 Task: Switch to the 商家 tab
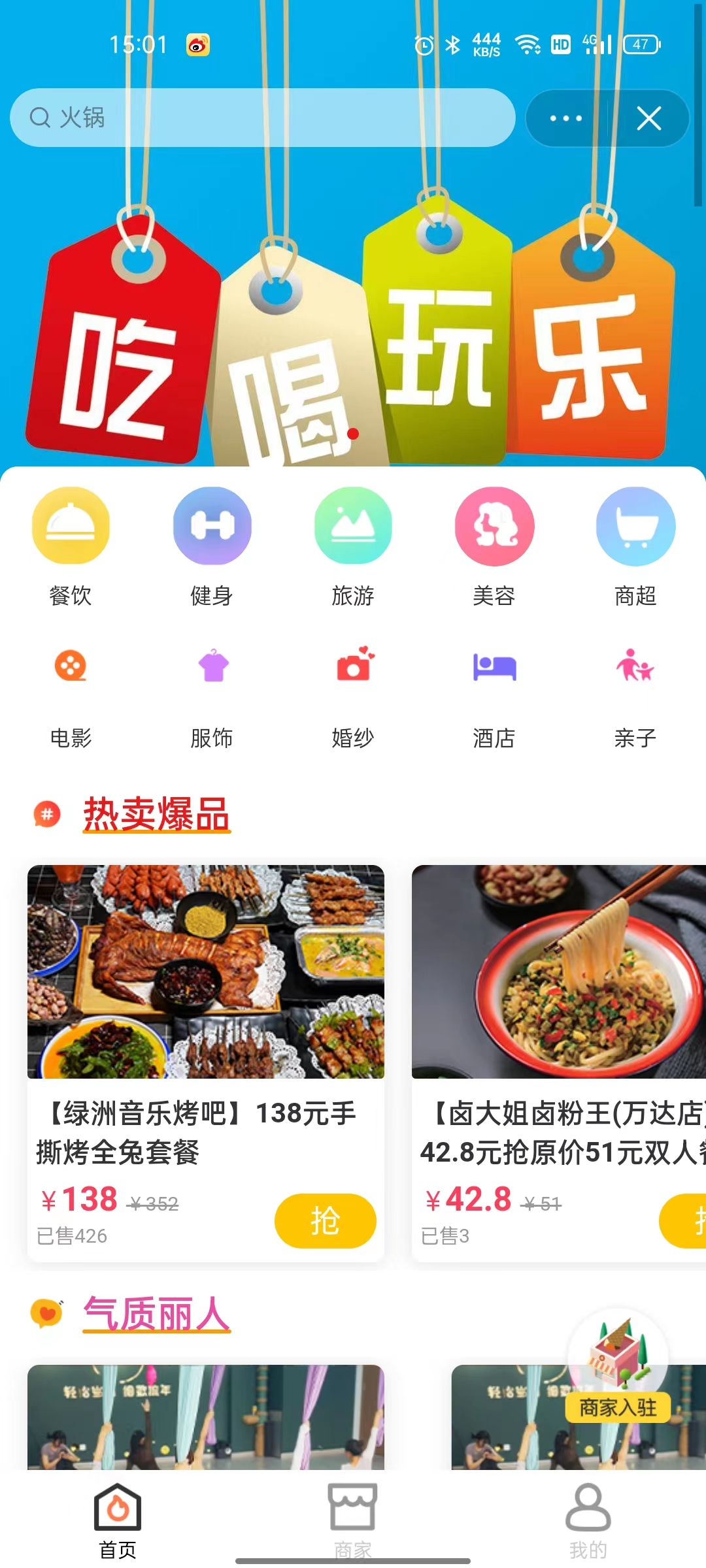click(x=353, y=1520)
